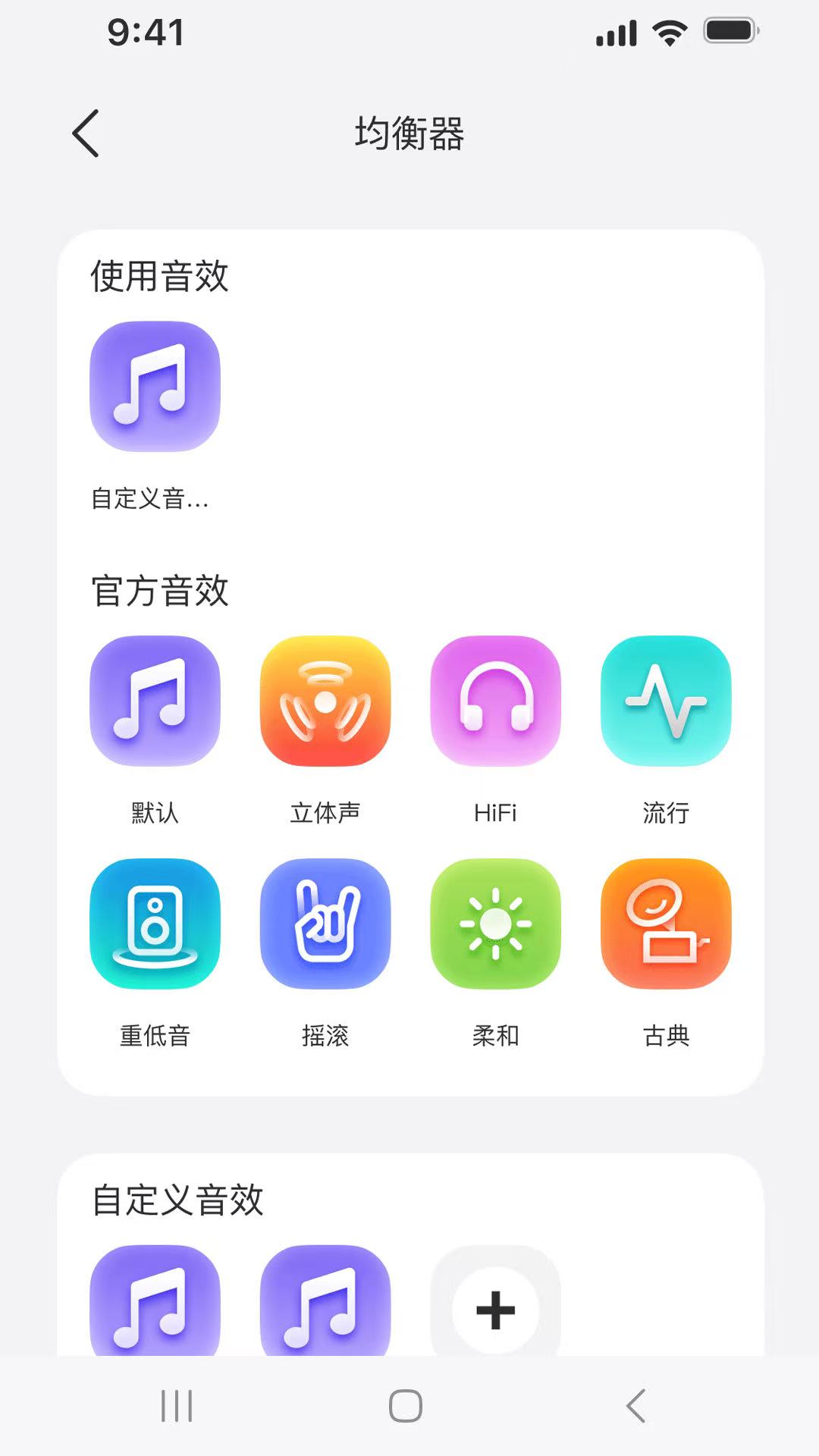Apply the 流行 (Pop) waveform sound effect
The width and height of the screenshot is (819, 1456).
[x=665, y=700]
